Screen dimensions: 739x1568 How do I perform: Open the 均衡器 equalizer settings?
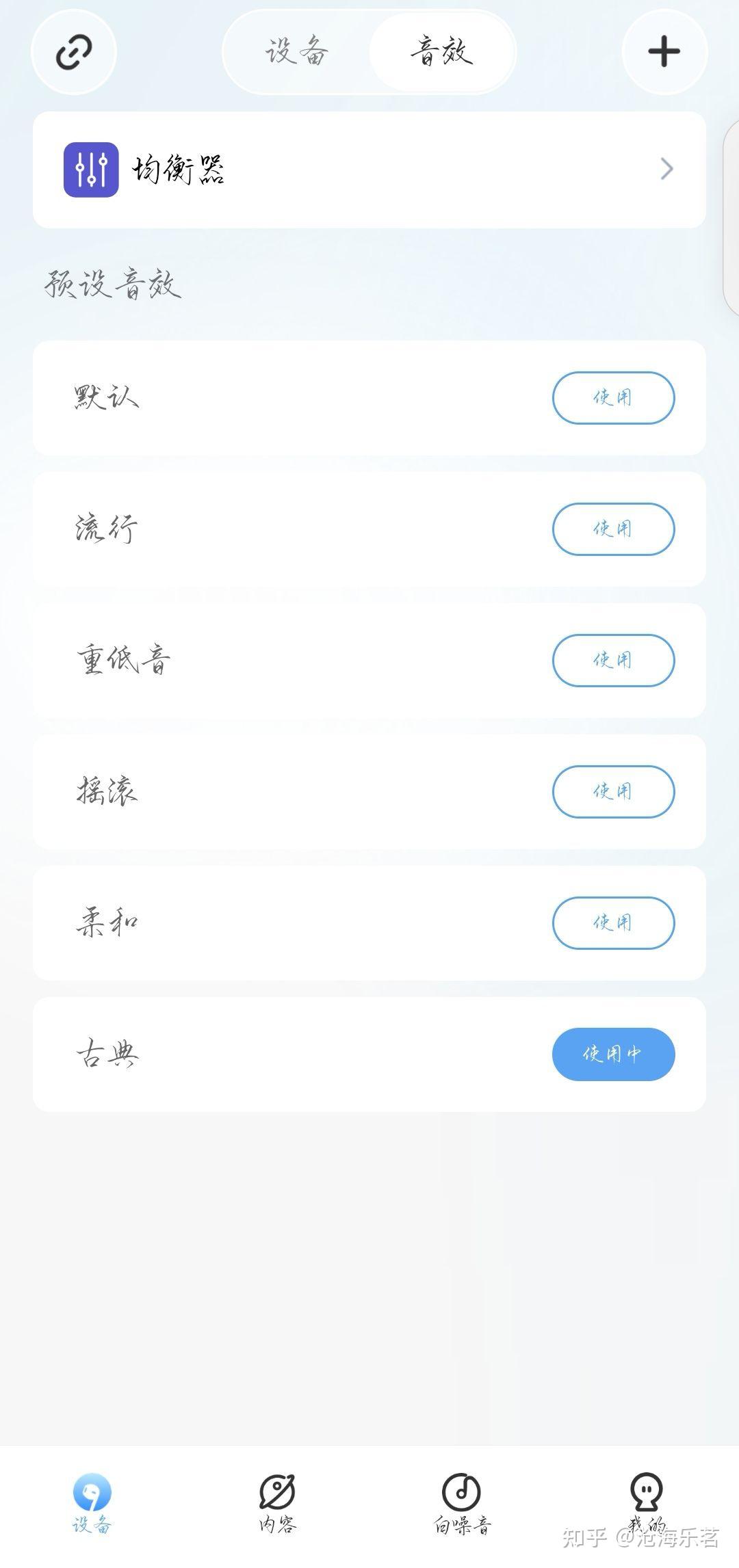[x=369, y=170]
